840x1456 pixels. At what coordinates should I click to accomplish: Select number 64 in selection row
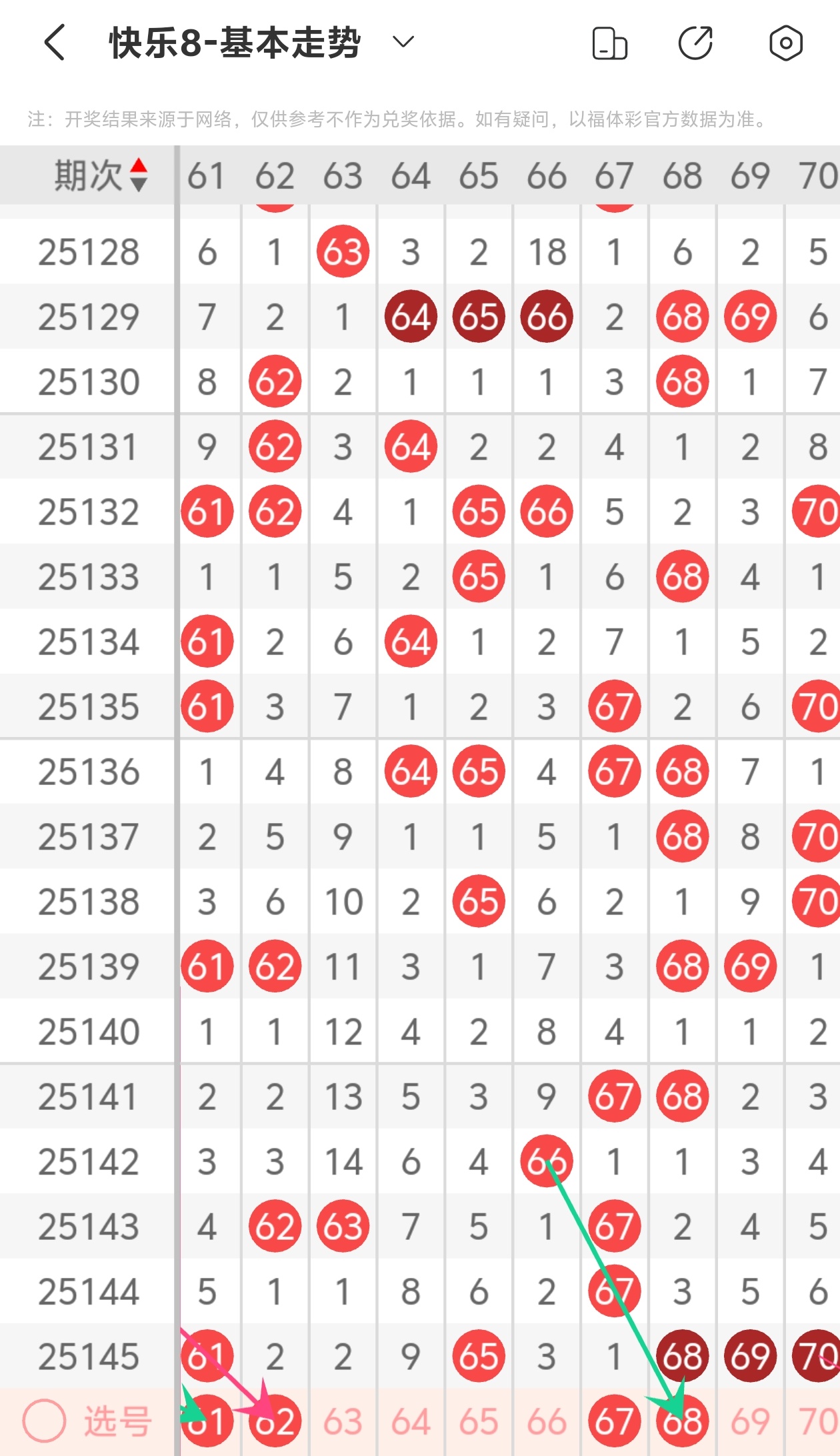point(411,1421)
